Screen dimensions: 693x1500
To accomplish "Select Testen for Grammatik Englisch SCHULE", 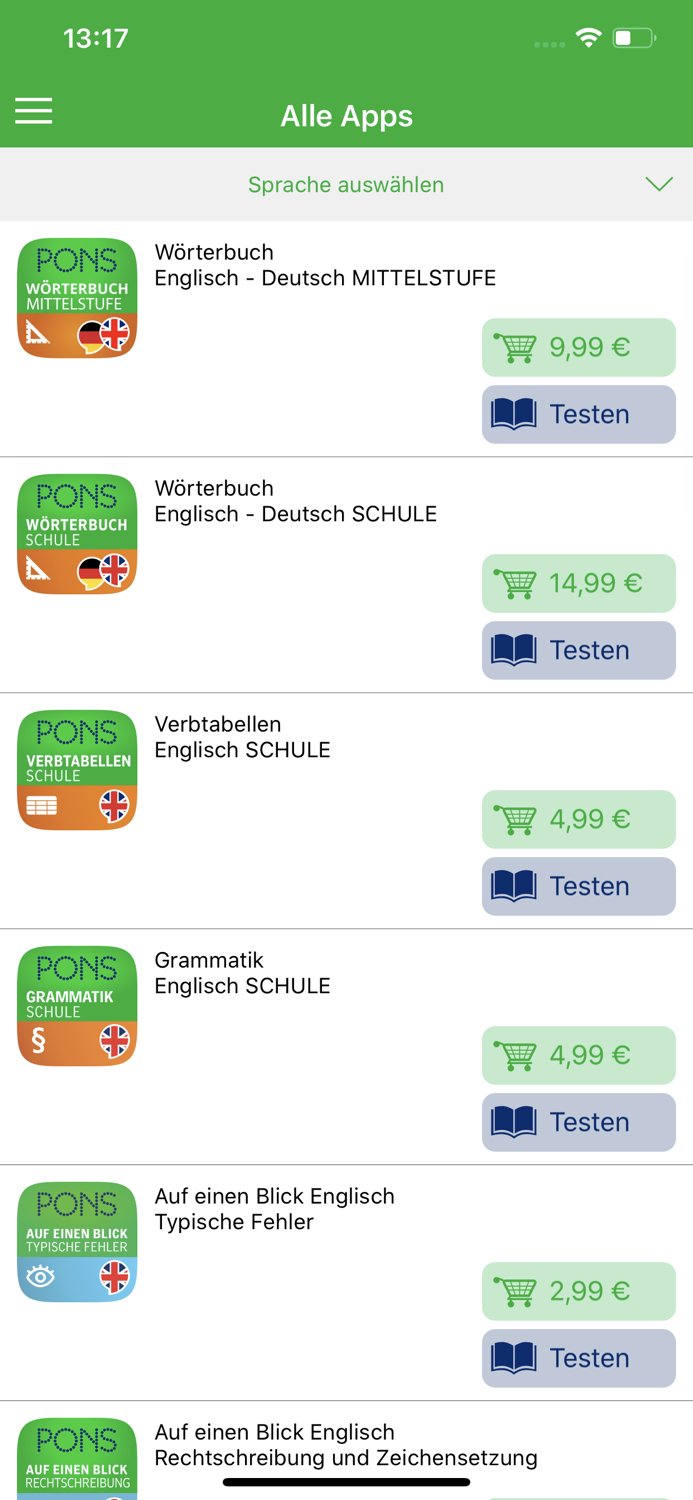I will [x=578, y=1122].
